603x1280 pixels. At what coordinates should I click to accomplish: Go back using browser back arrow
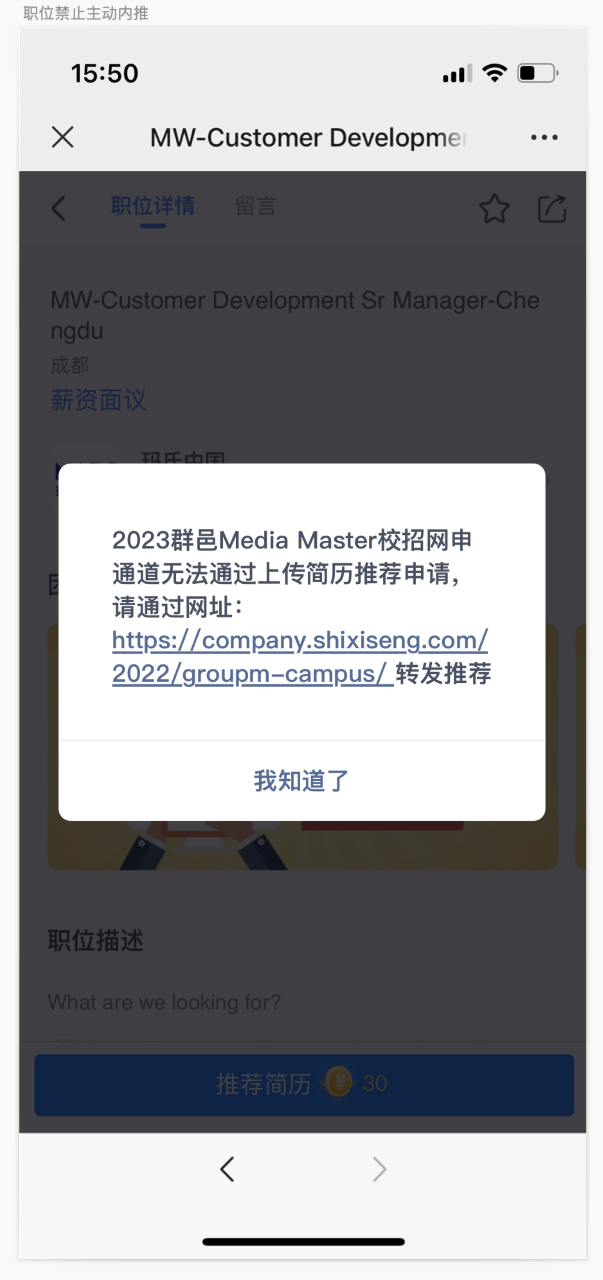(x=227, y=1168)
